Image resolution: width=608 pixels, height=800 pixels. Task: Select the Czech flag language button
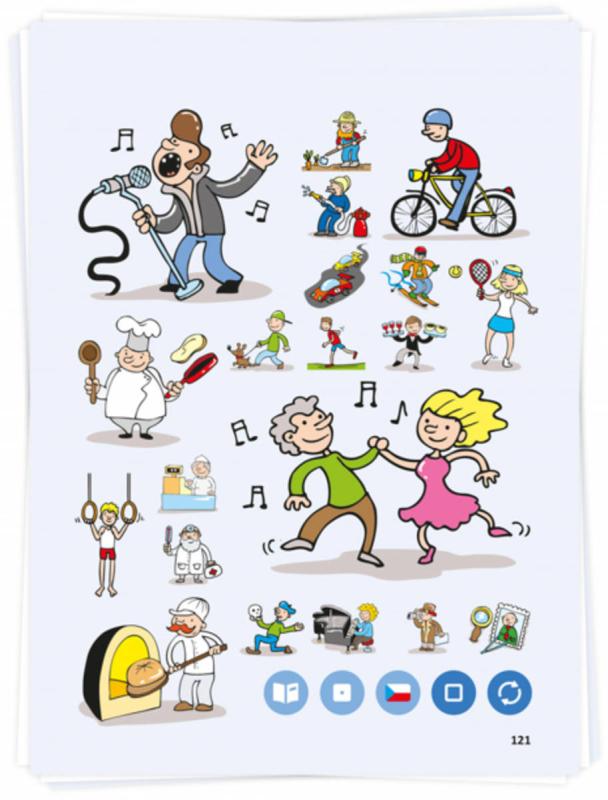click(398, 692)
